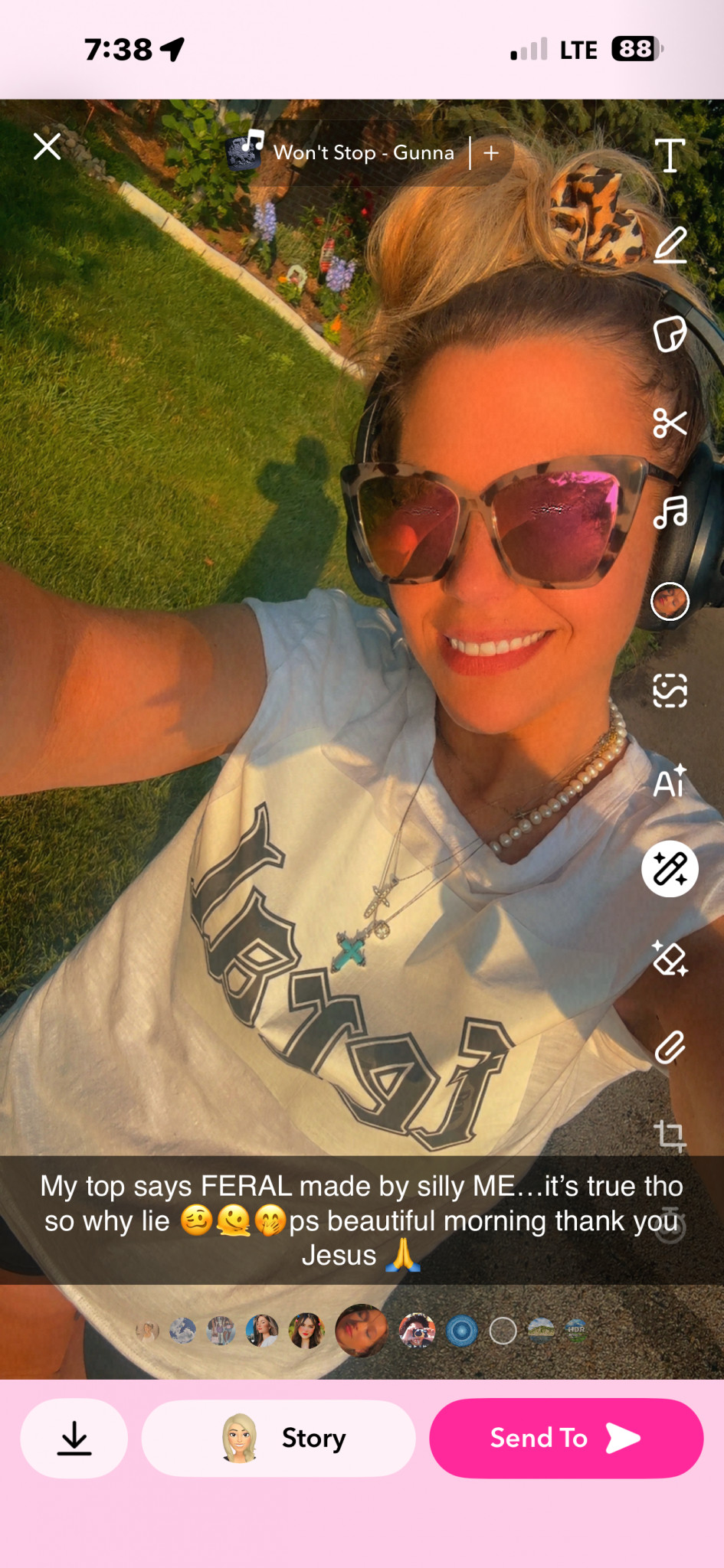This screenshot has width=724, height=1568.
Task: Open the scissors cutout tool
Action: [x=670, y=423]
